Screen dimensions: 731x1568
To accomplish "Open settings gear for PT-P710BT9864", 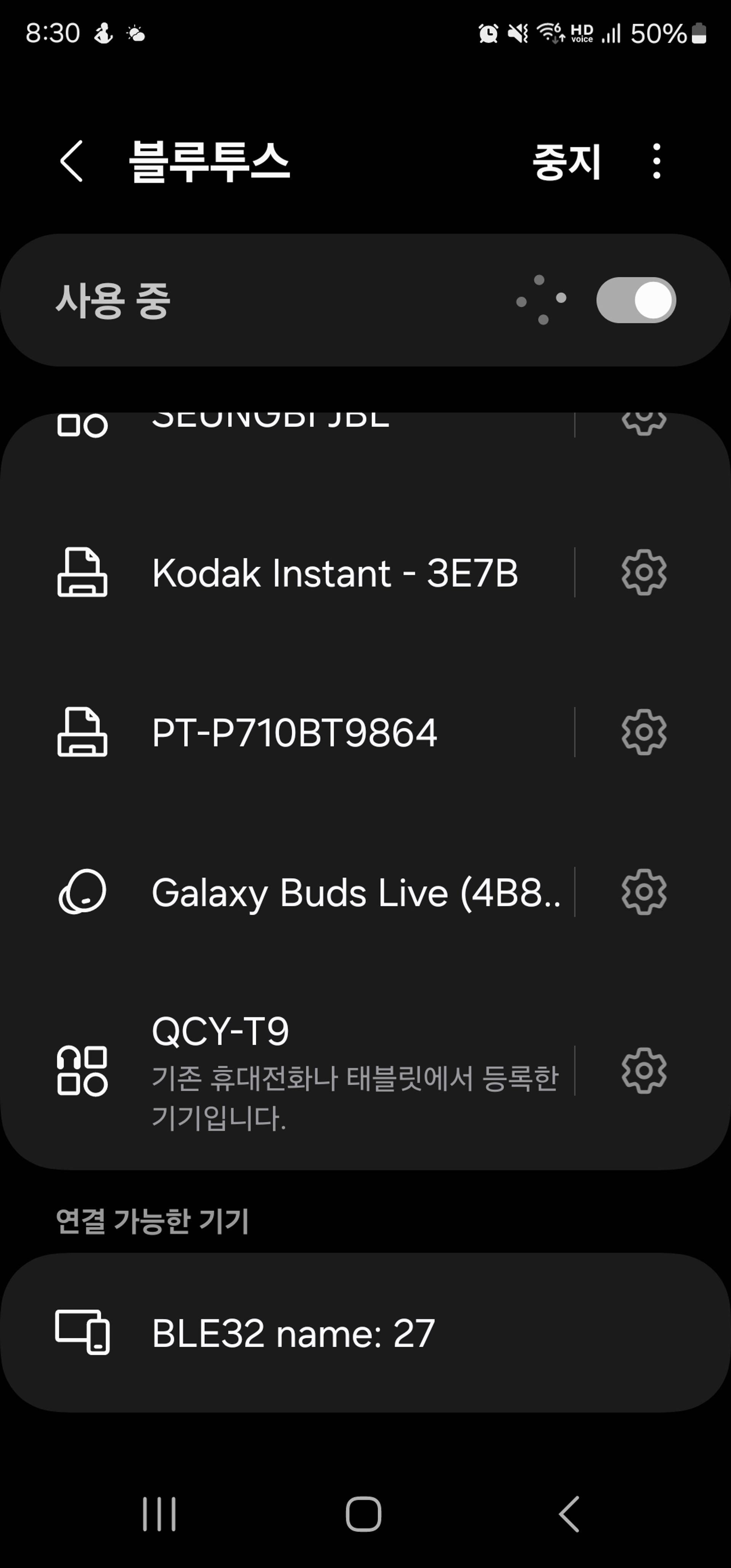I will tap(644, 732).
